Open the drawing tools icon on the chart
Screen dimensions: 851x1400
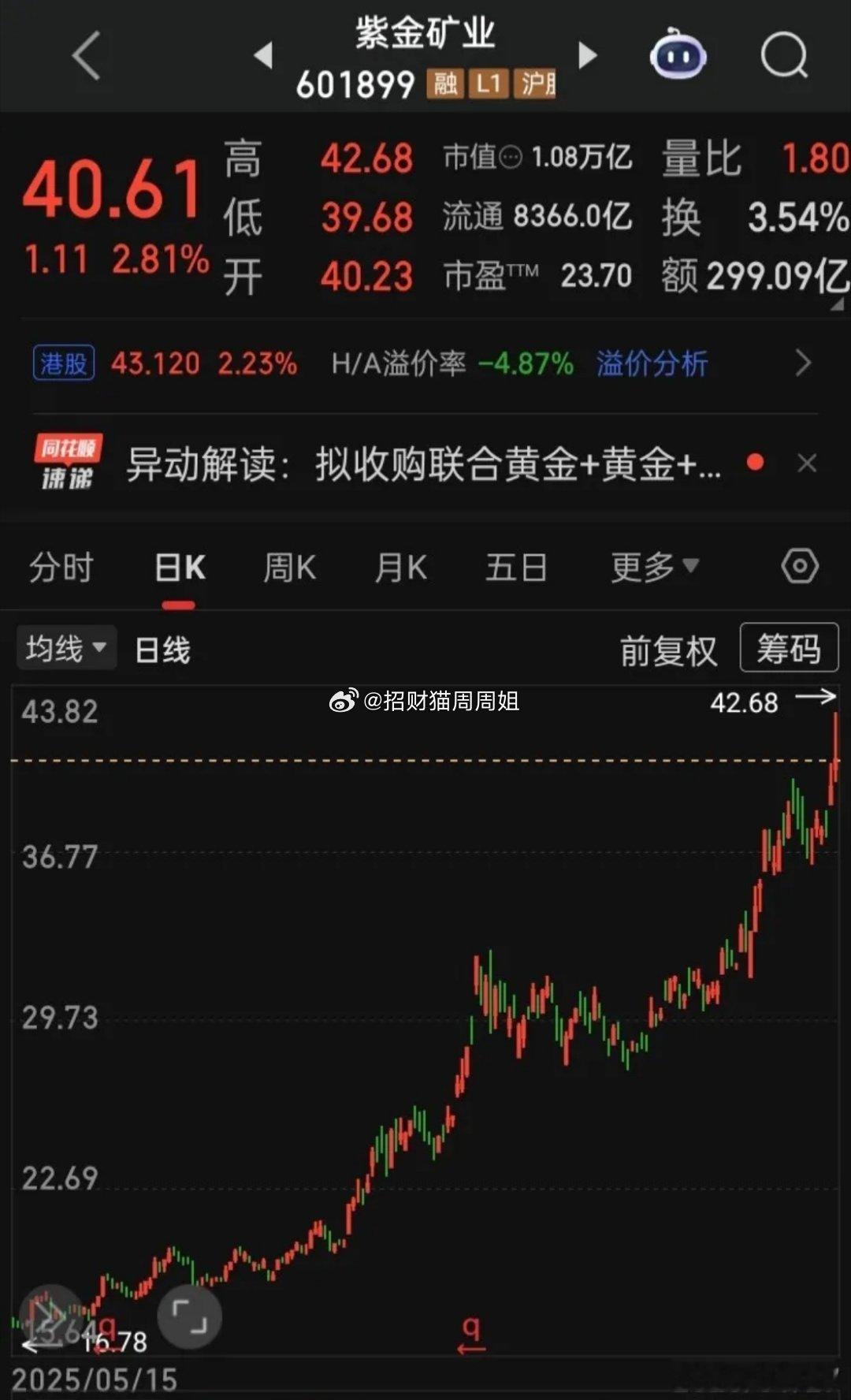tap(49, 1315)
